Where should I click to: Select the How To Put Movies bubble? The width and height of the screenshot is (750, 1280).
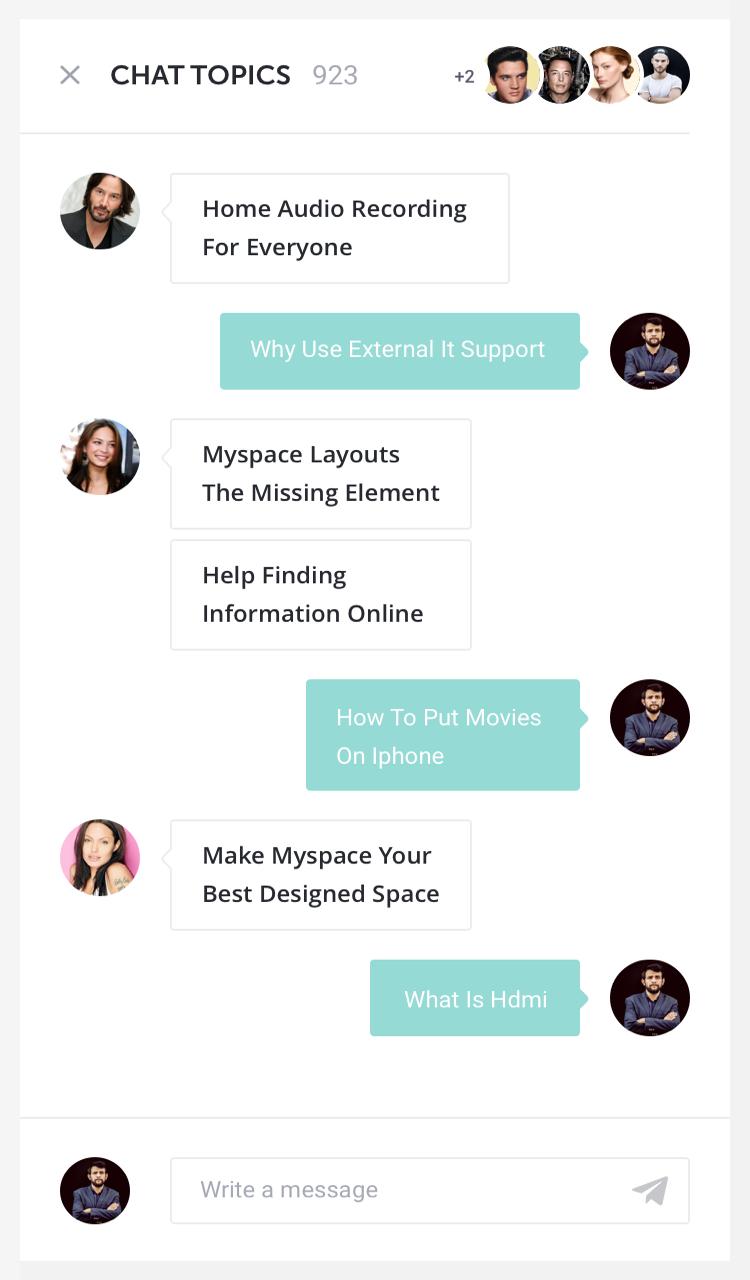442,735
